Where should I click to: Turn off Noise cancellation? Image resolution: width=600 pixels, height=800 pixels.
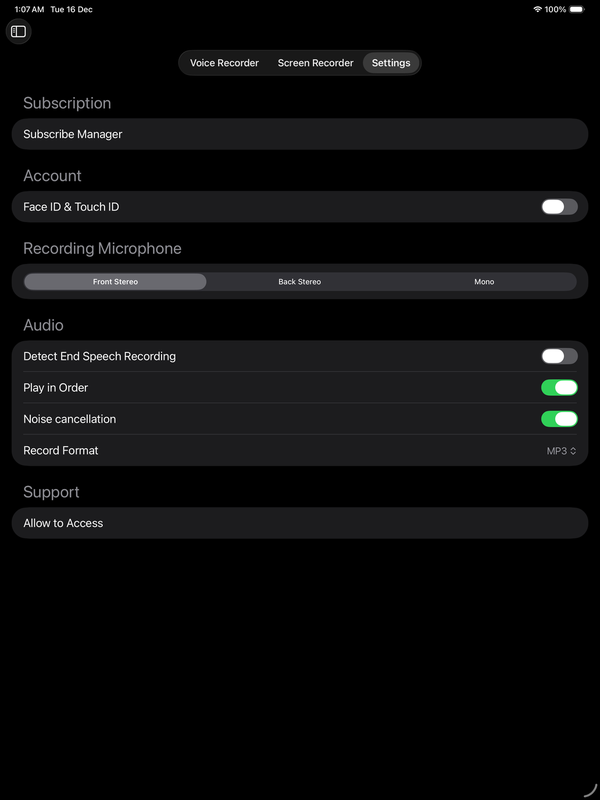559,419
